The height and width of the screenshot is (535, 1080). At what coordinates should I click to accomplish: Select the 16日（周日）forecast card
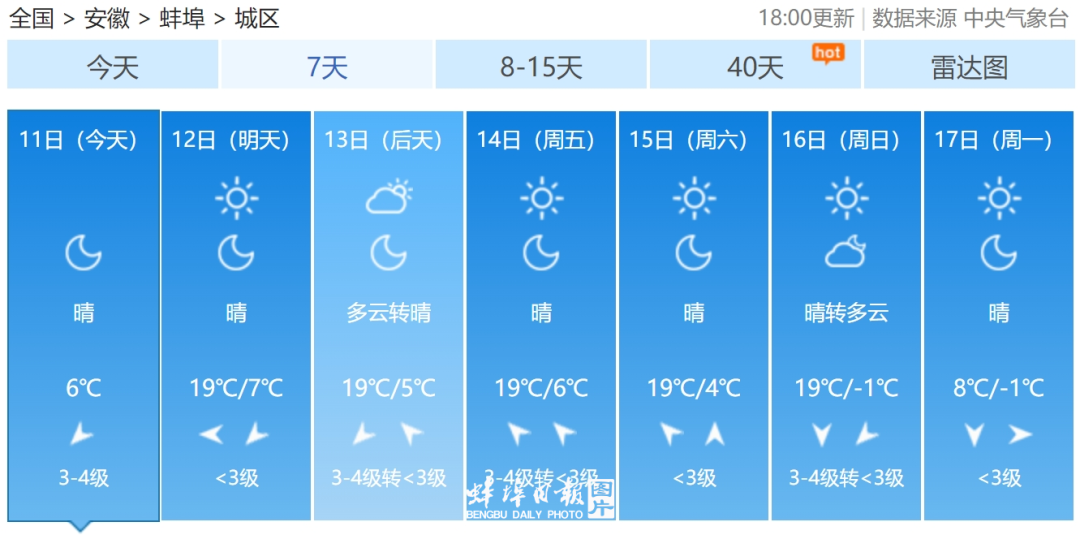(x=846, y=315)
